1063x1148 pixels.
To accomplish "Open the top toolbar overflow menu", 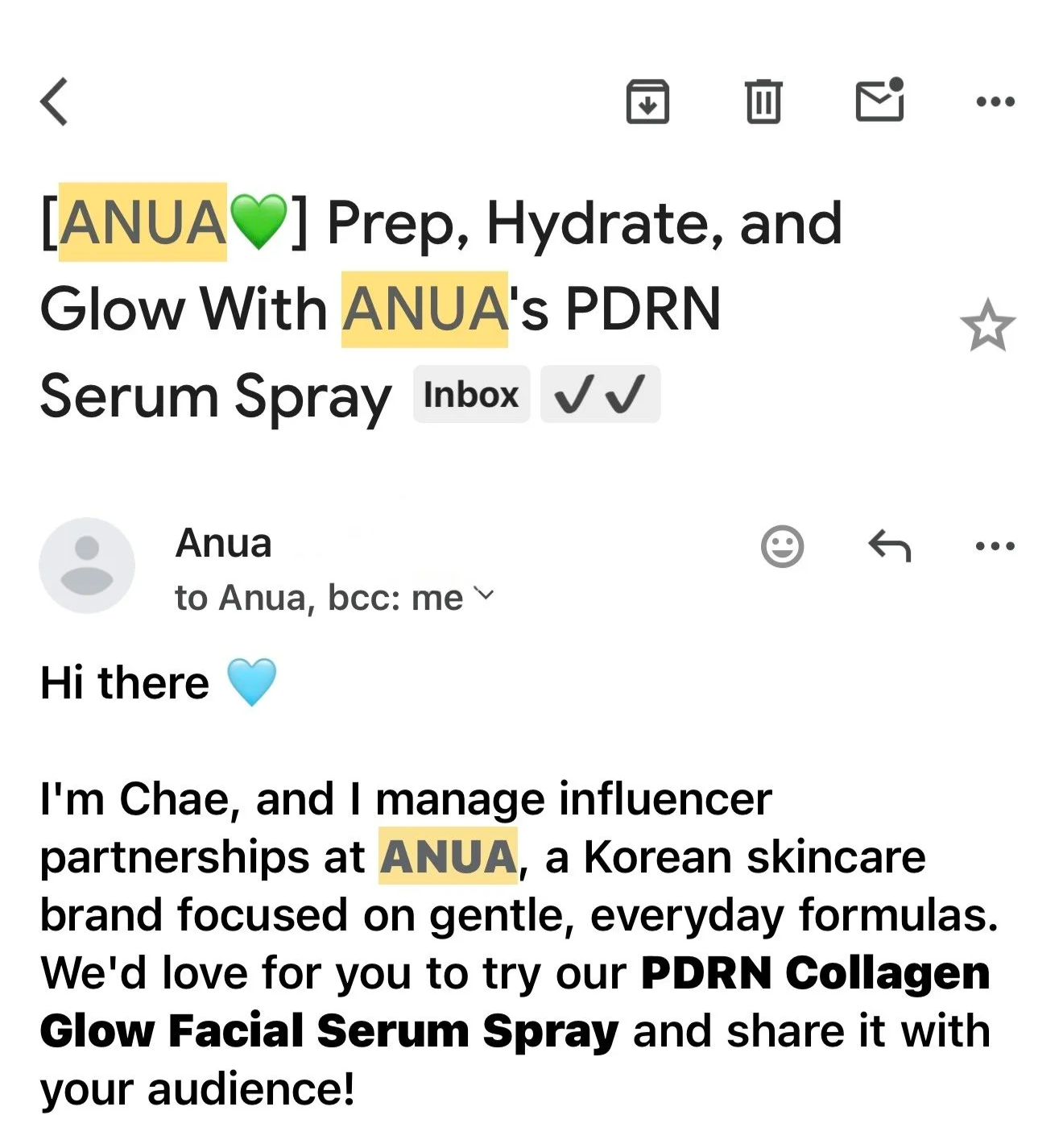I will pos(995,102).
